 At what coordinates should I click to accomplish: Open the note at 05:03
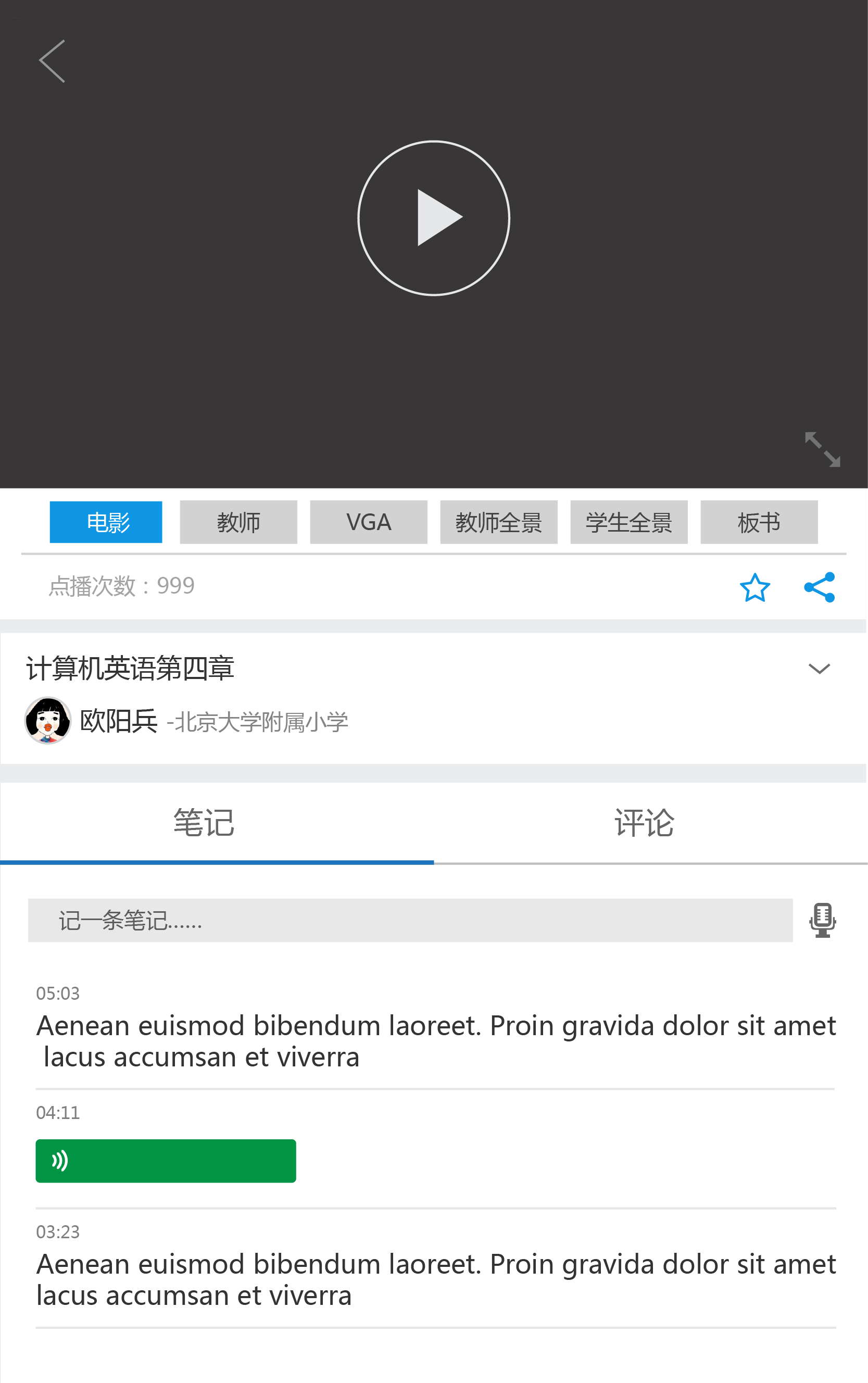click(x=435, y=1040)
